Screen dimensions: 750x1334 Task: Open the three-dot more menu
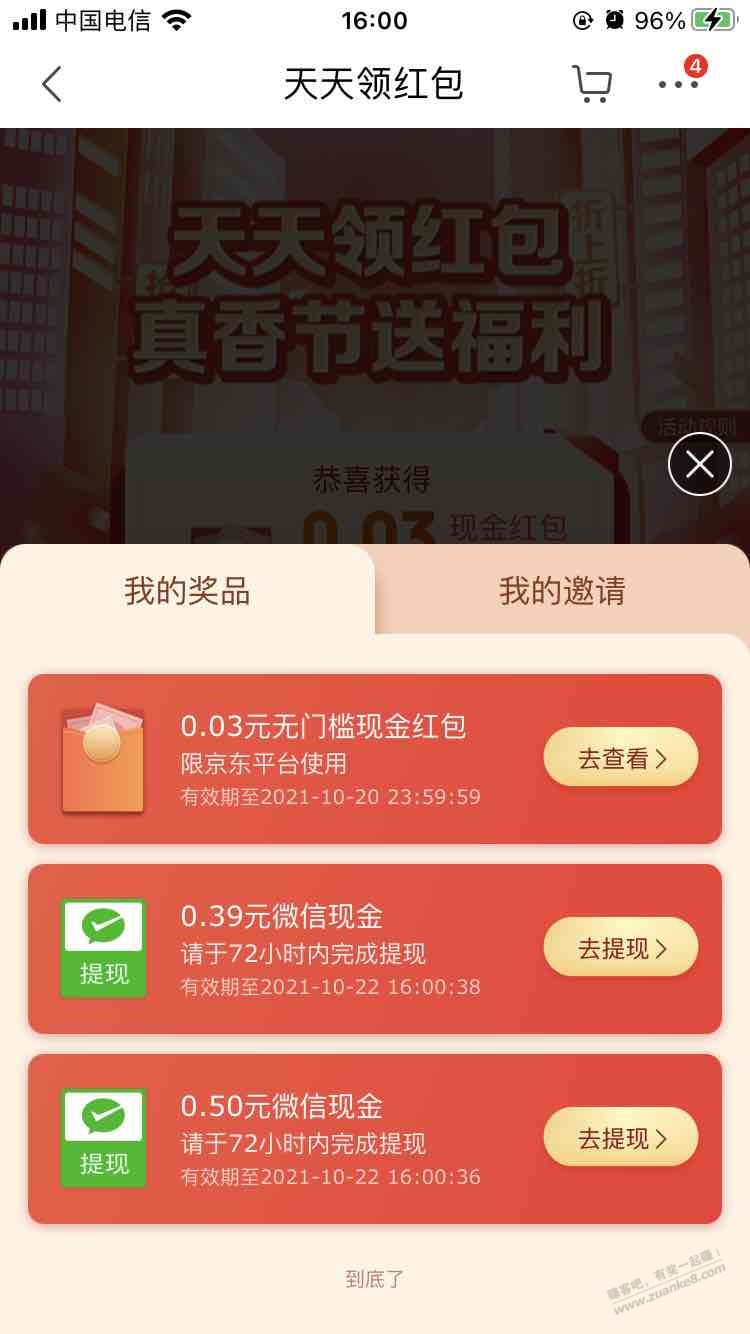tap(679, 84)
